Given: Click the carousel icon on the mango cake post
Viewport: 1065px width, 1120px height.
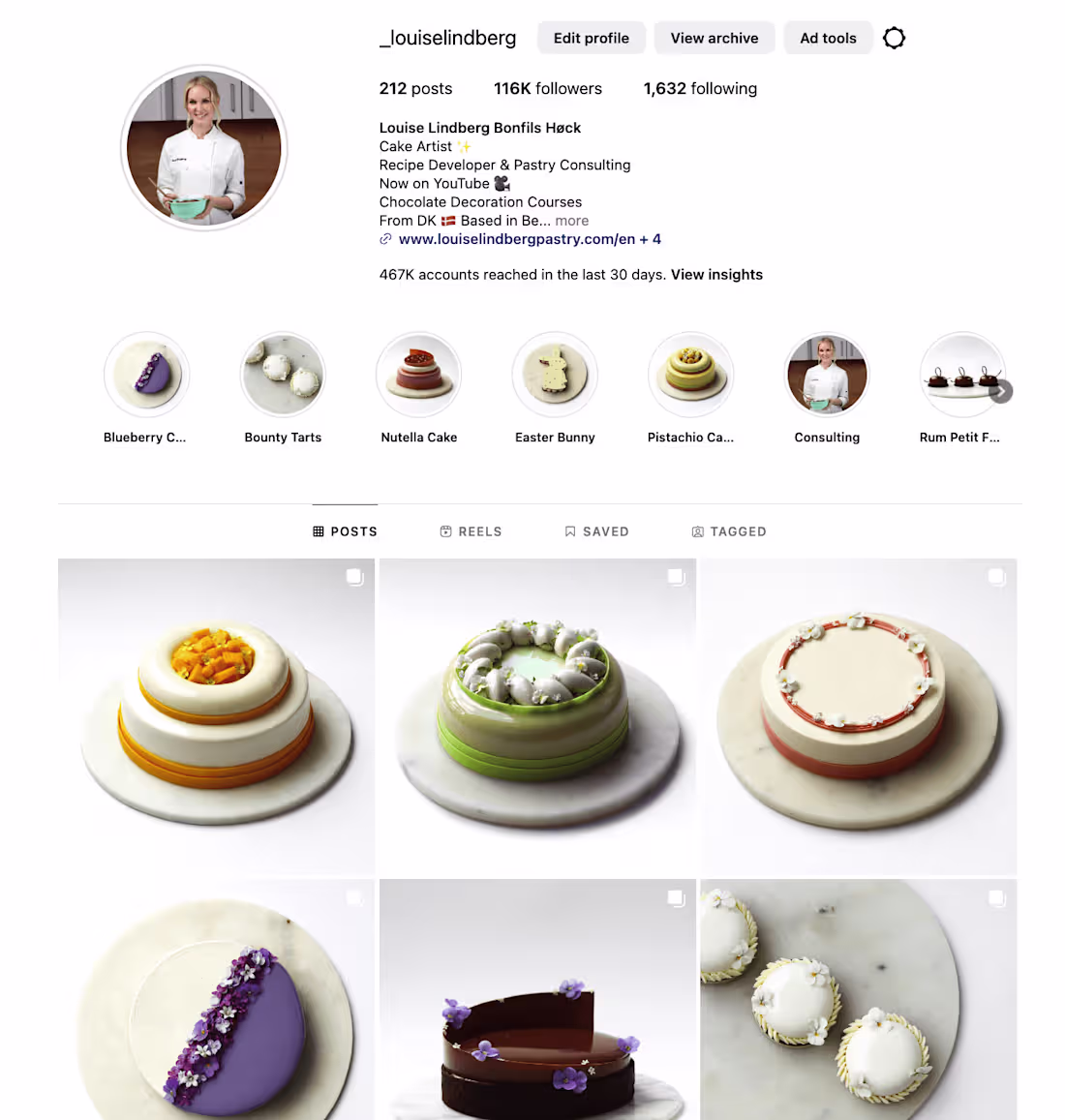Looking at the screenshot, I should point(355,576).
